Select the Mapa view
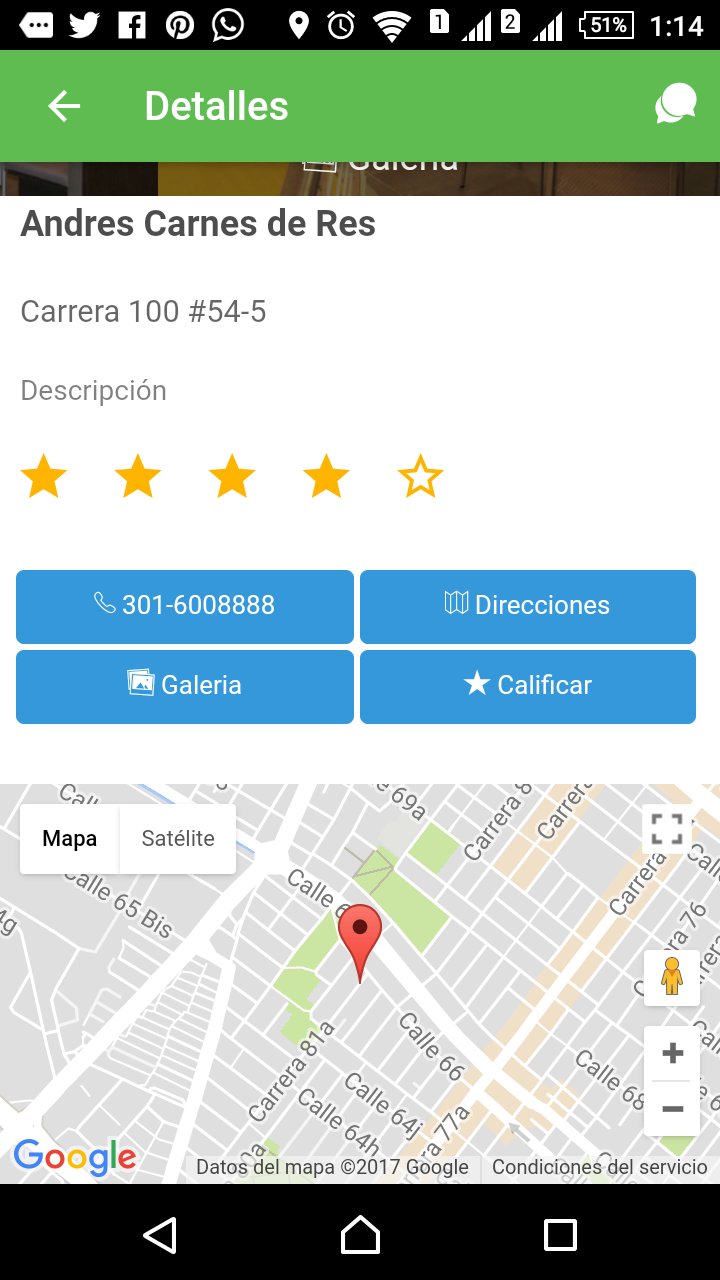Image resolution: width=720 pixels, height=1280 pixels. [70, 839]
